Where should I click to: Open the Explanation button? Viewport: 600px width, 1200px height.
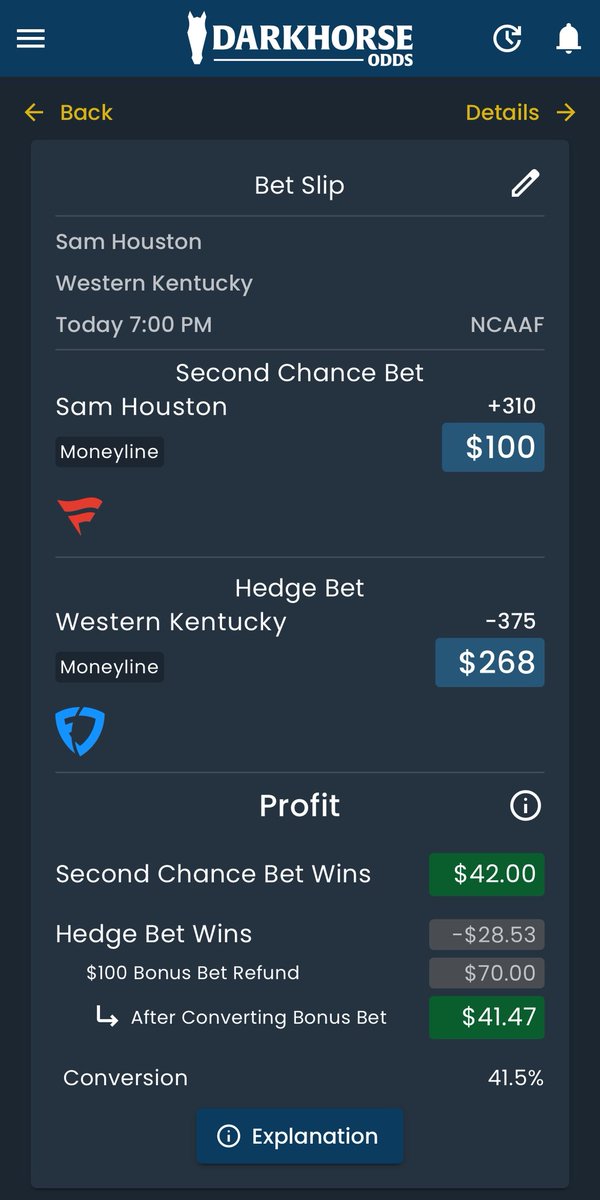tap(300, 1136)
